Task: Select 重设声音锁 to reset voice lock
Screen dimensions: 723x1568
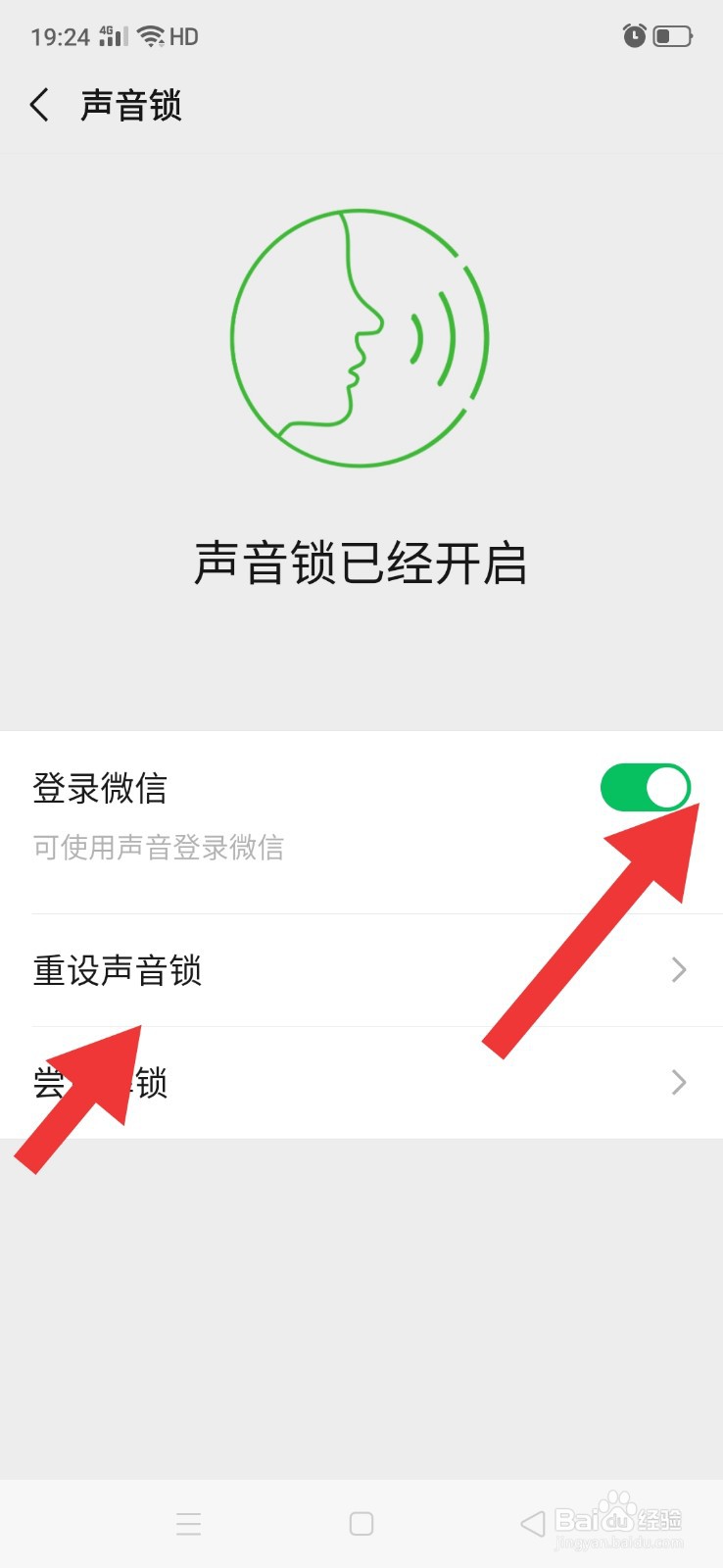Action: [118, 970]
